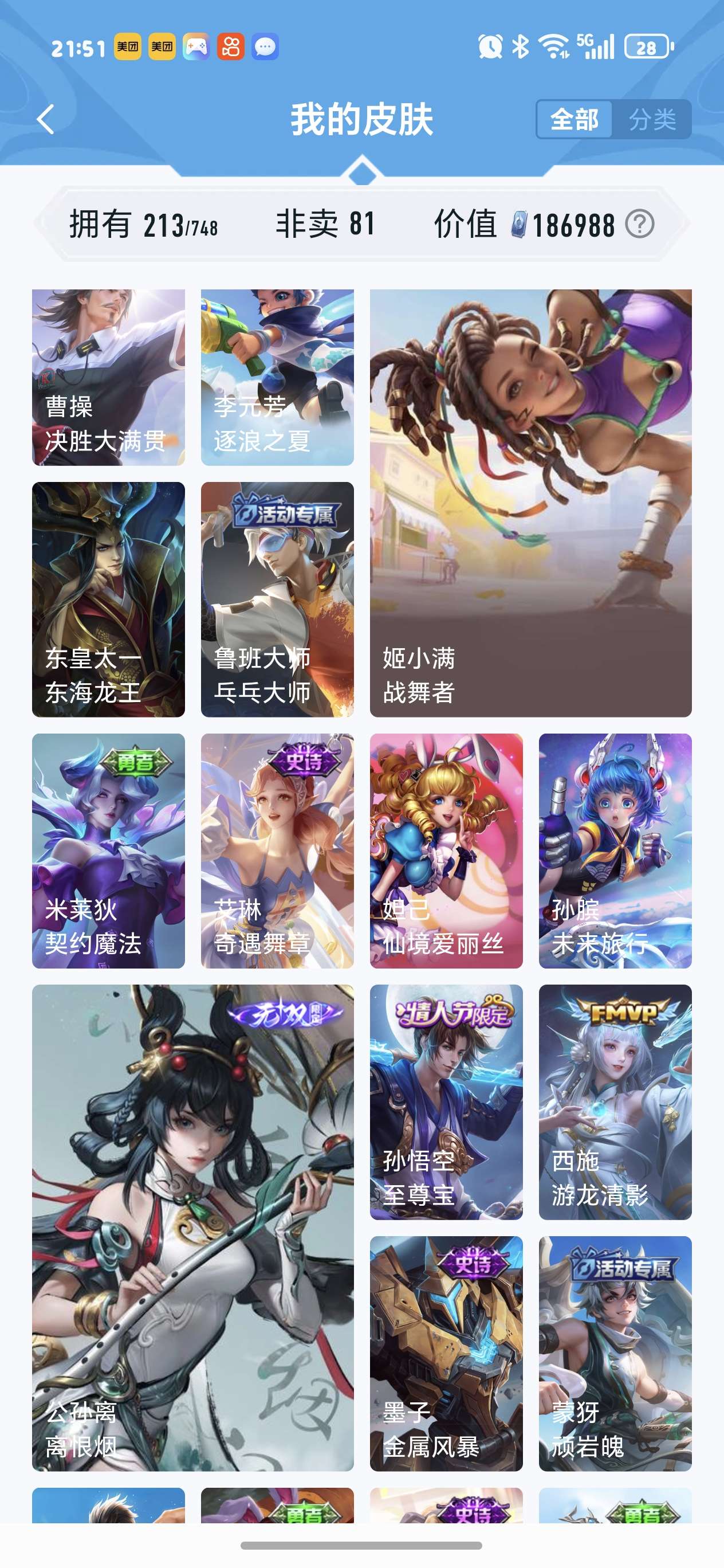Open 姬小满 战舞者 skin card
This screenshot has height=1568, width=724.
530,503
